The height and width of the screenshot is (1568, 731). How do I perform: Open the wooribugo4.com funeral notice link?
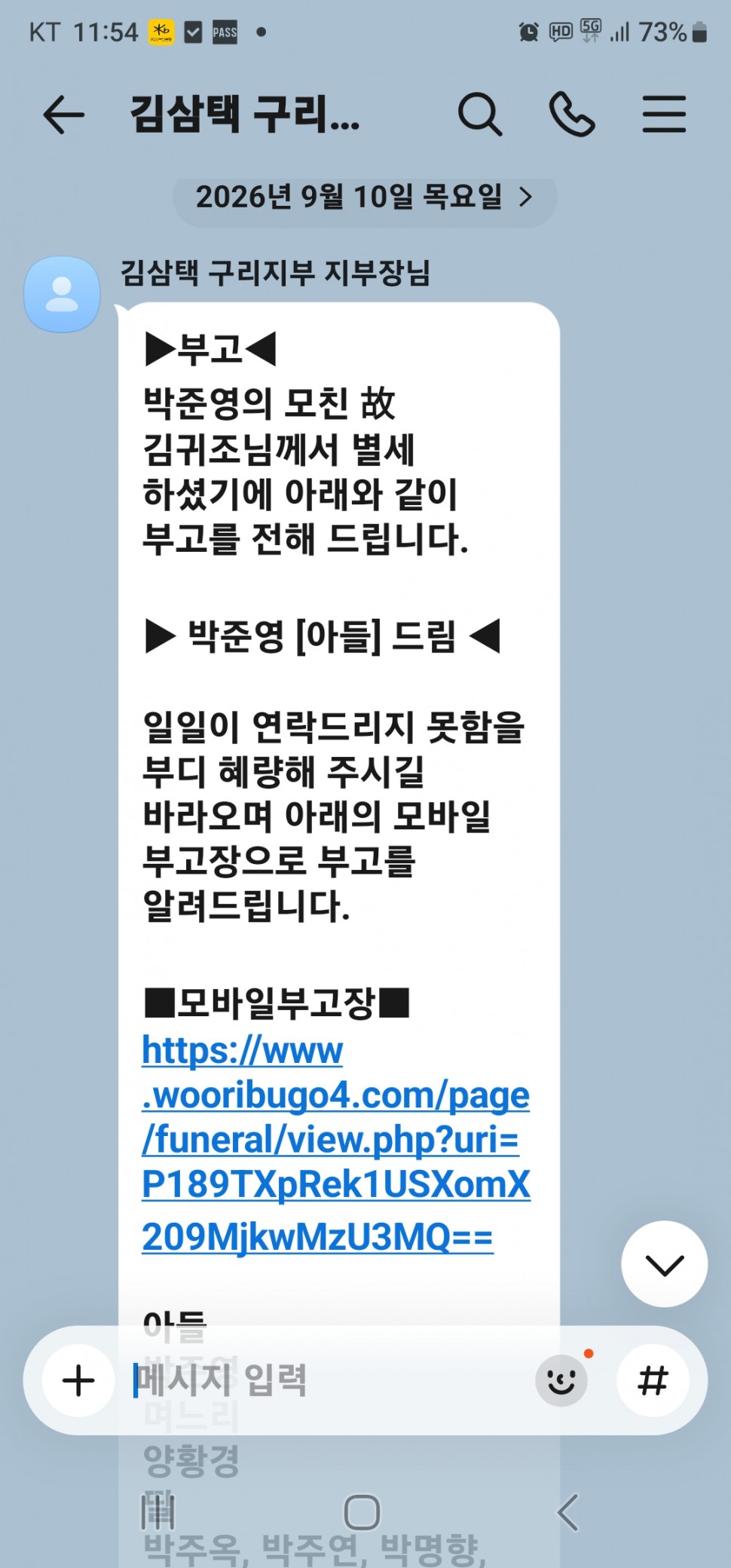click(336, 1144)
